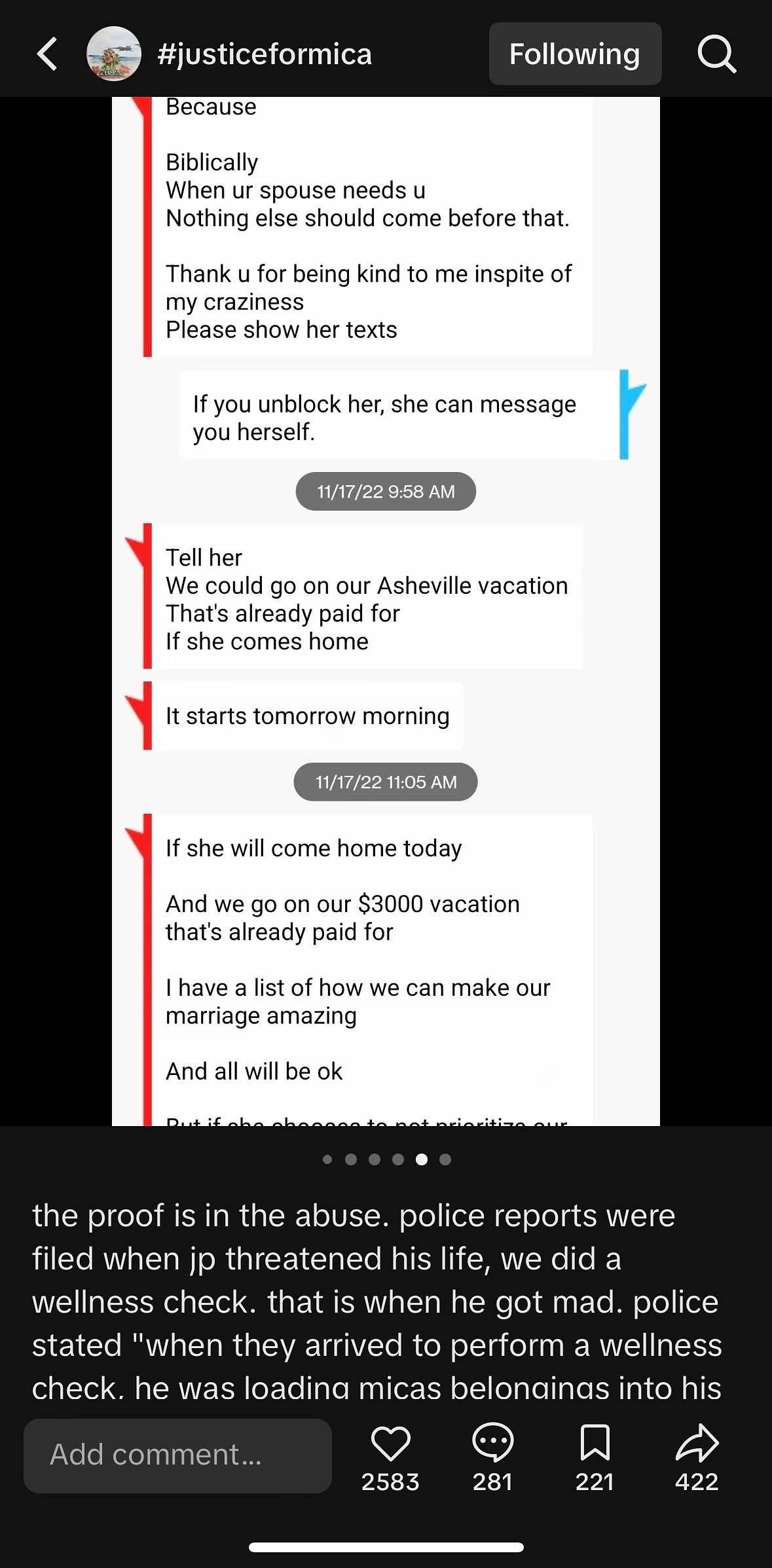Image resolution: width=772 pixels, height=1568 pixels.
Task: Share this post via arrow icon
Action: click(x=697, y=1443)
